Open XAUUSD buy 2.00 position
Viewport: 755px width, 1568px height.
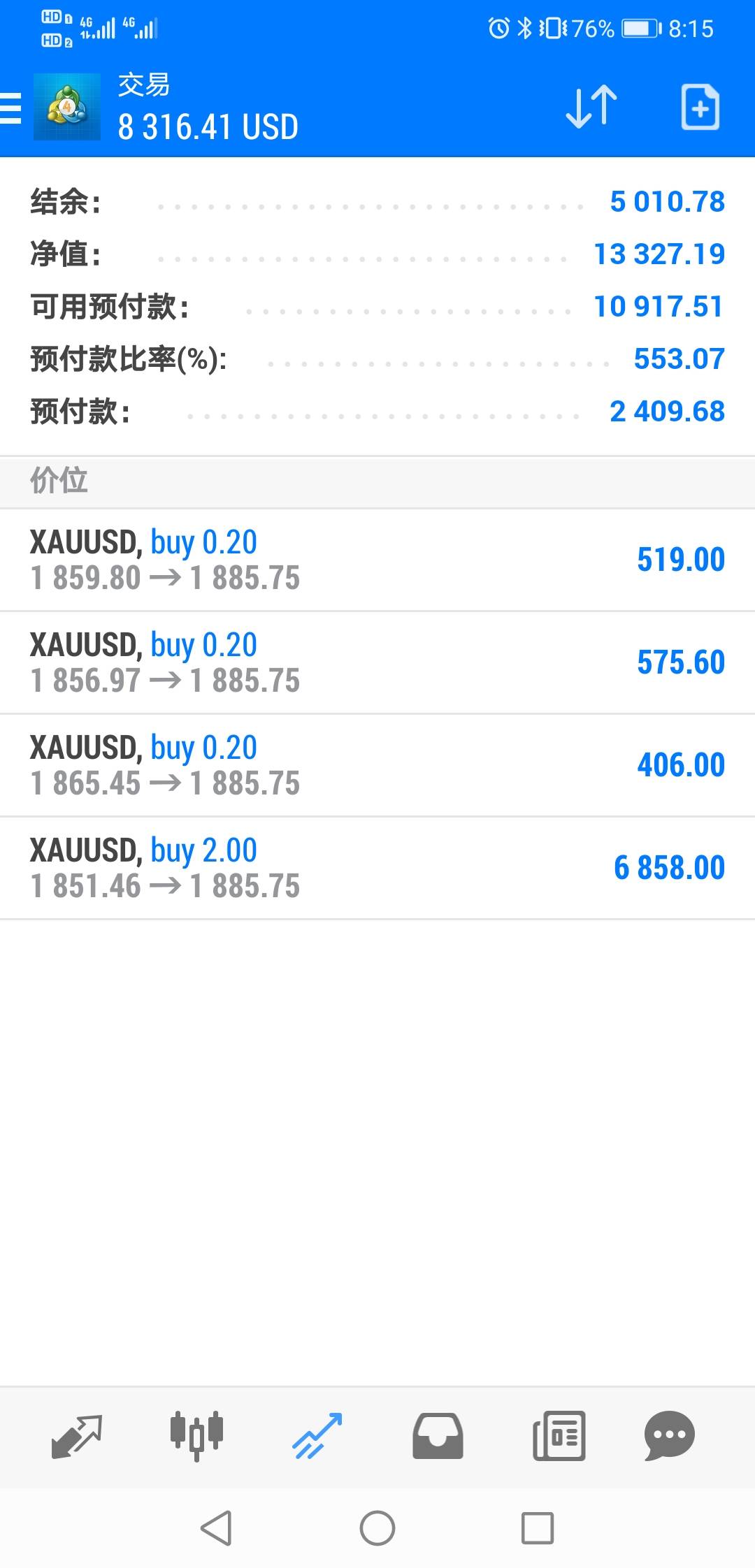click(x=377, y=868)
